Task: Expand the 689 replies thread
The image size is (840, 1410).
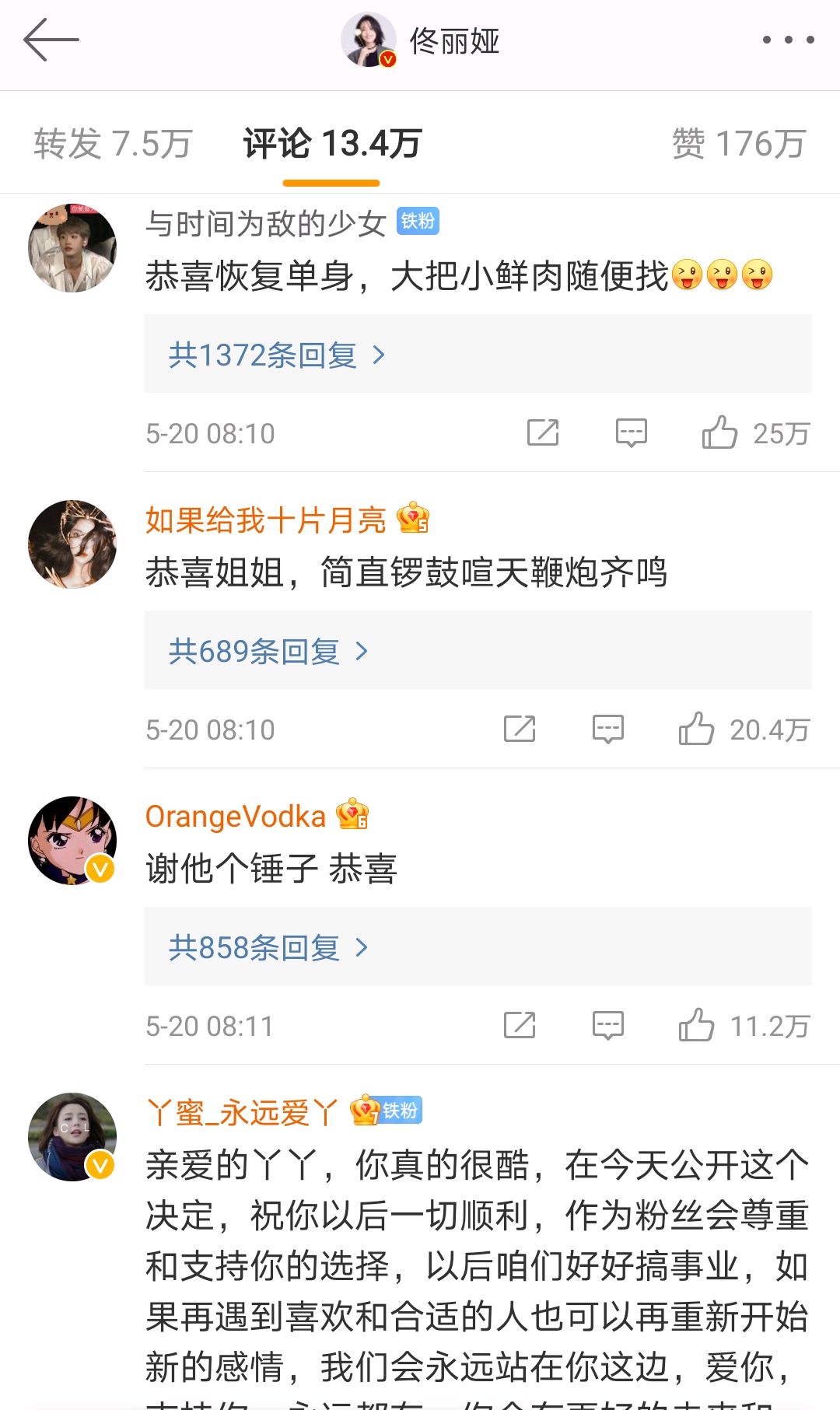Action: (x=264, y=652)
